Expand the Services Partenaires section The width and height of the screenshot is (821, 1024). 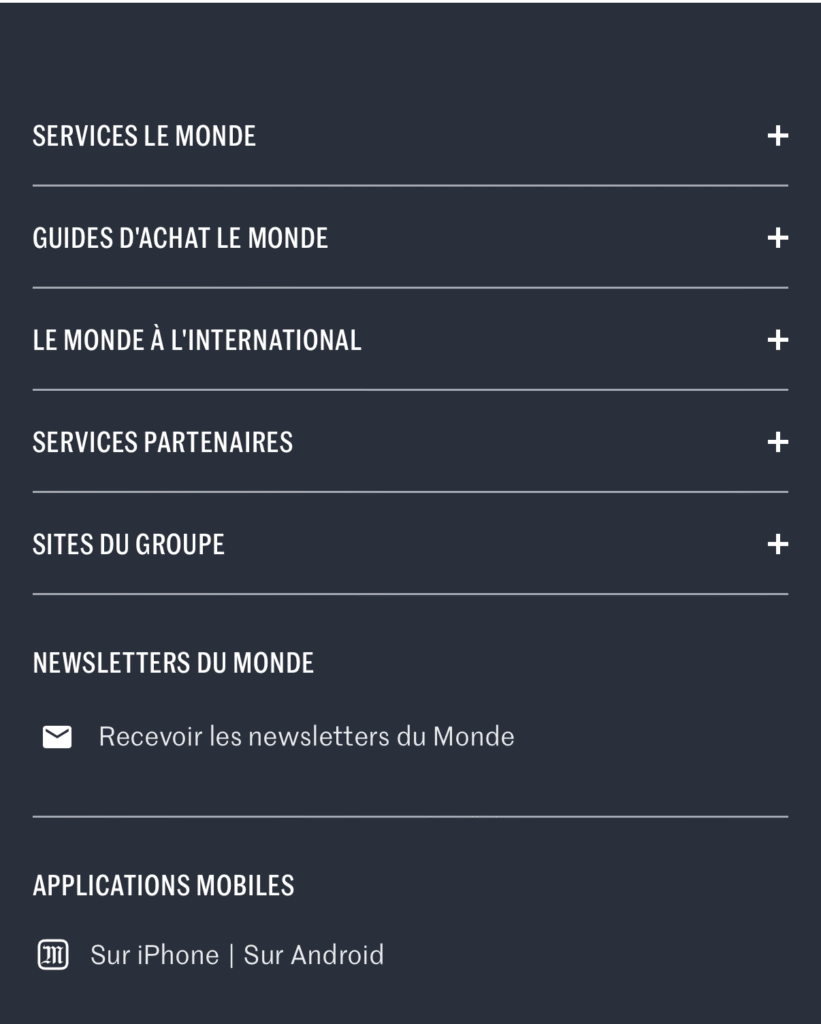click(x=777, y=442)
